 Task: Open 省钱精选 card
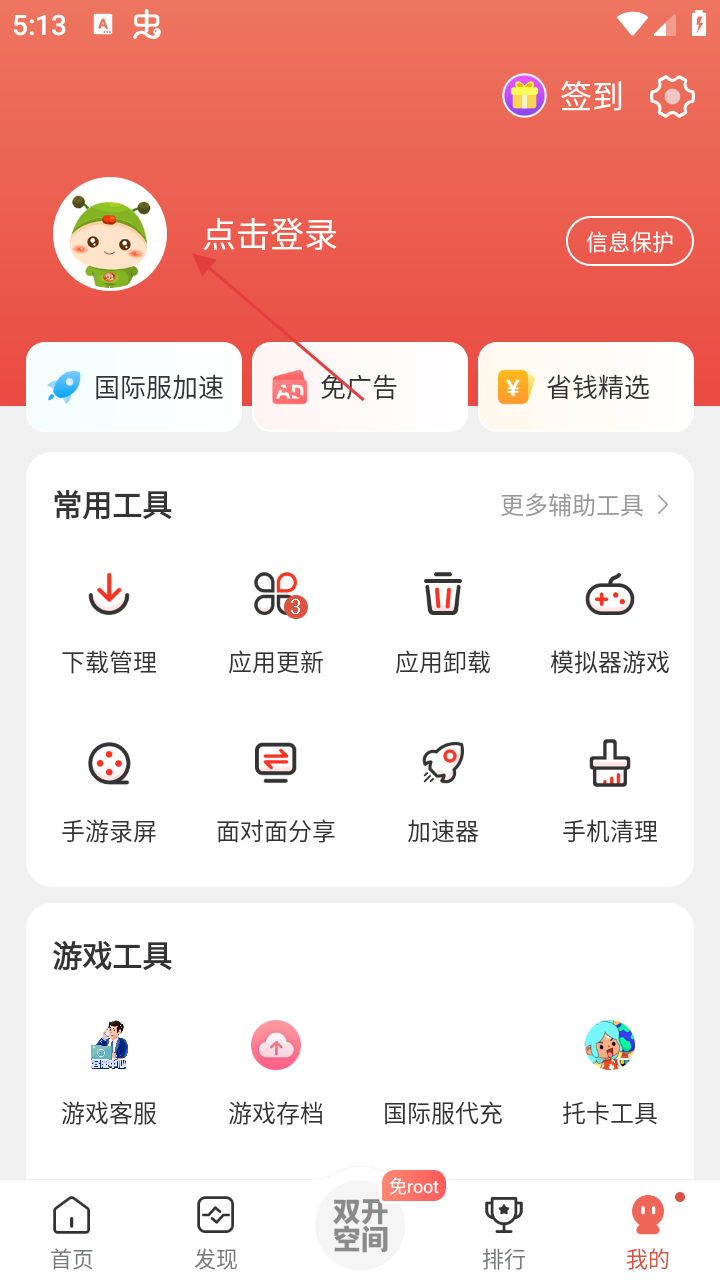pos(586,387)
